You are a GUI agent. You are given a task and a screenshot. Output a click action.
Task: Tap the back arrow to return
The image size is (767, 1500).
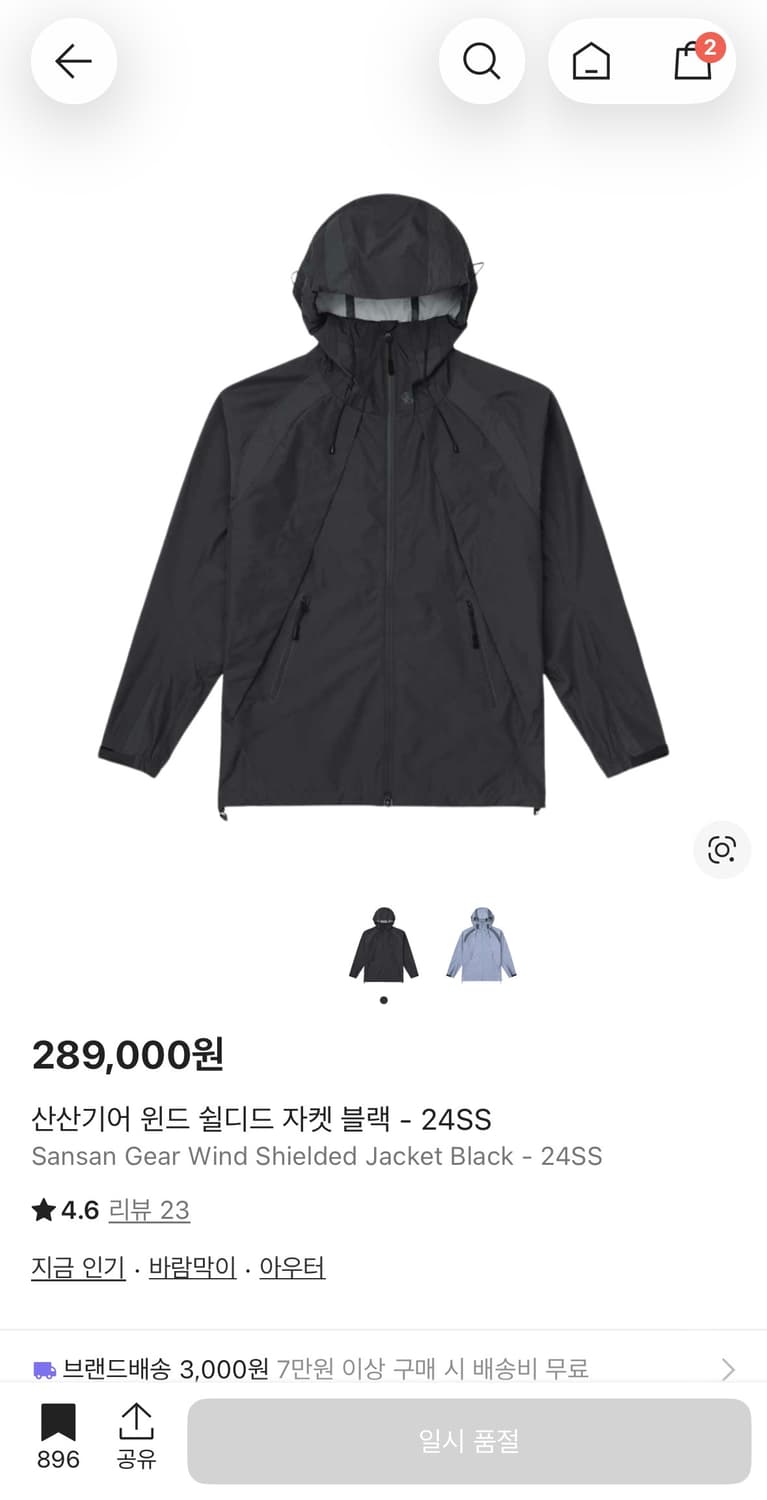74,61
